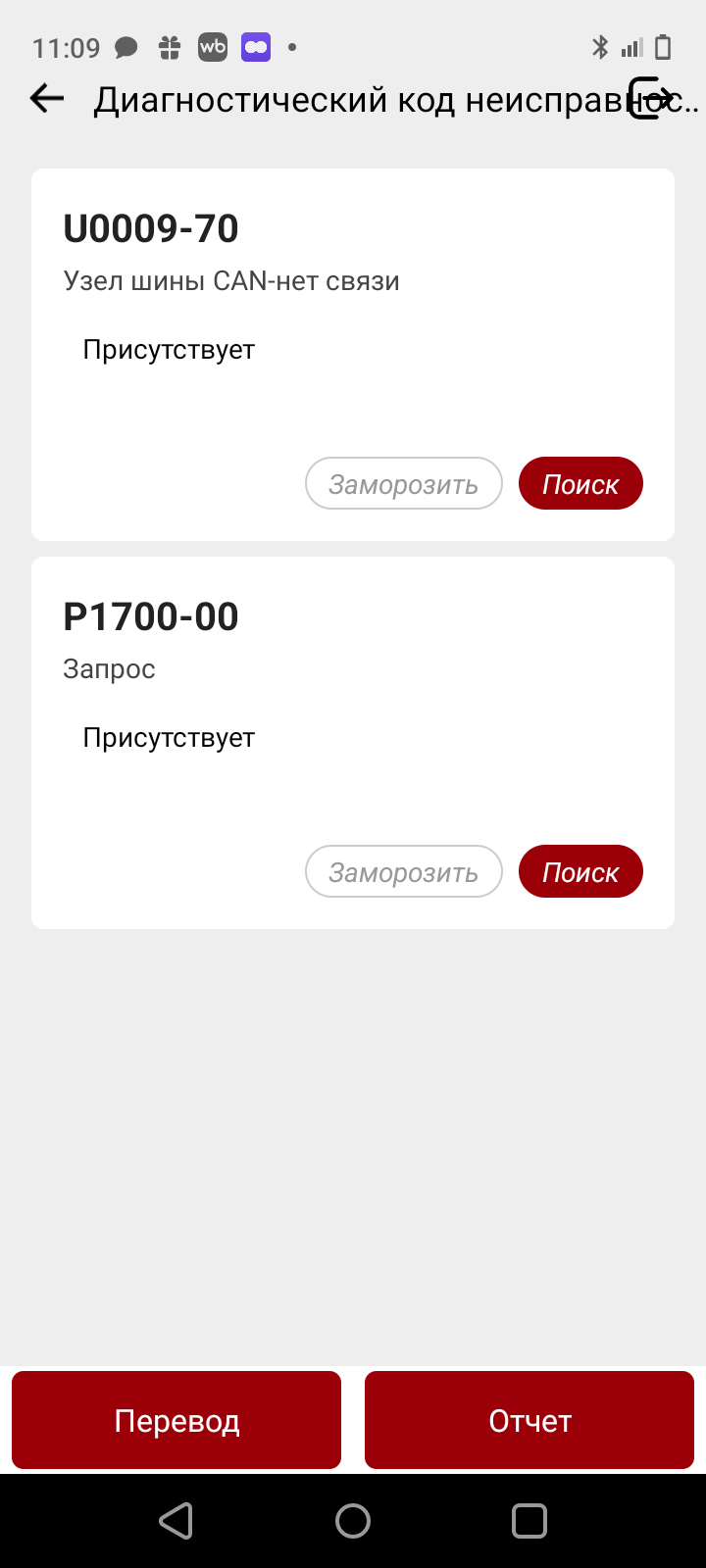
Task: Open the Перевод translation button
Action: tap(176, 1420)
